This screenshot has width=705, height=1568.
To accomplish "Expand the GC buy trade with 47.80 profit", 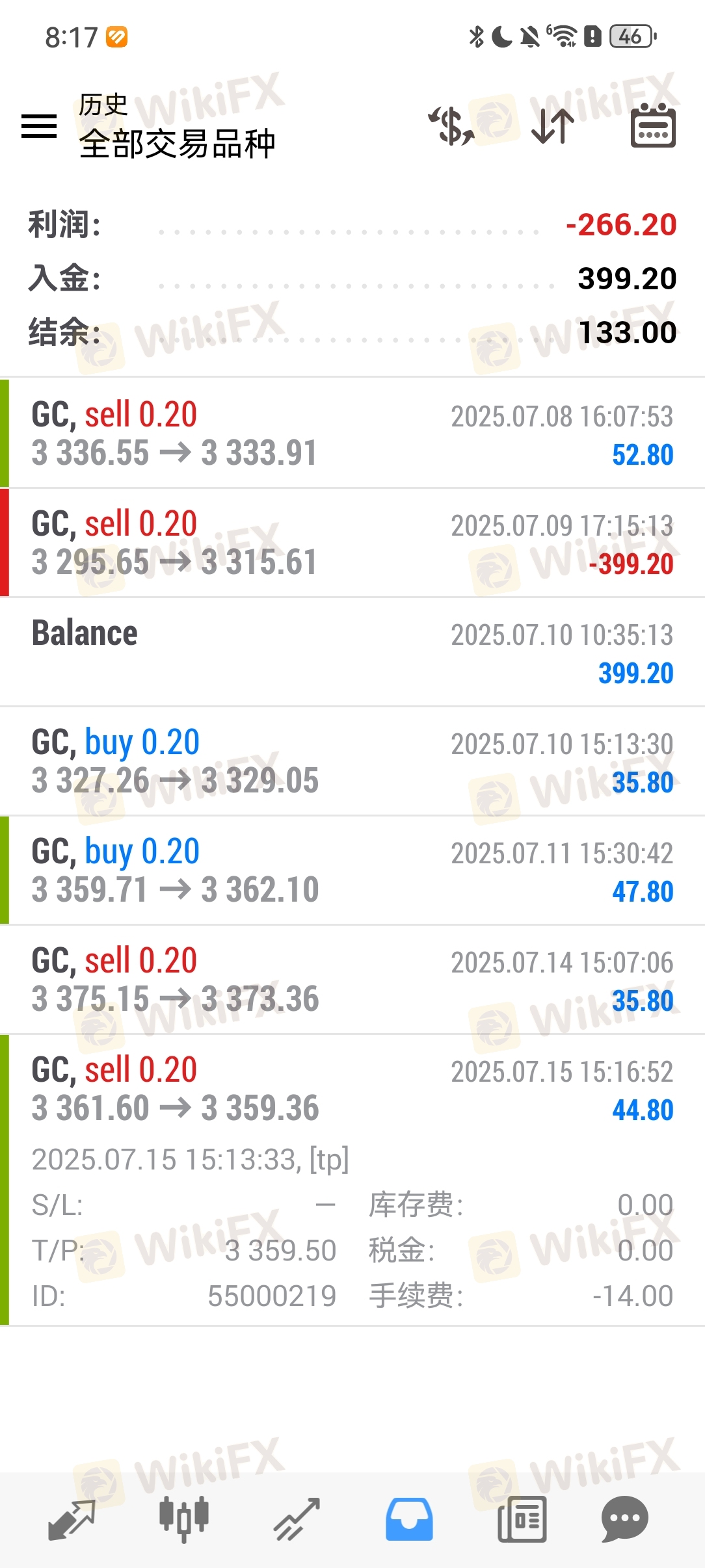I will (x=352, y=870).
